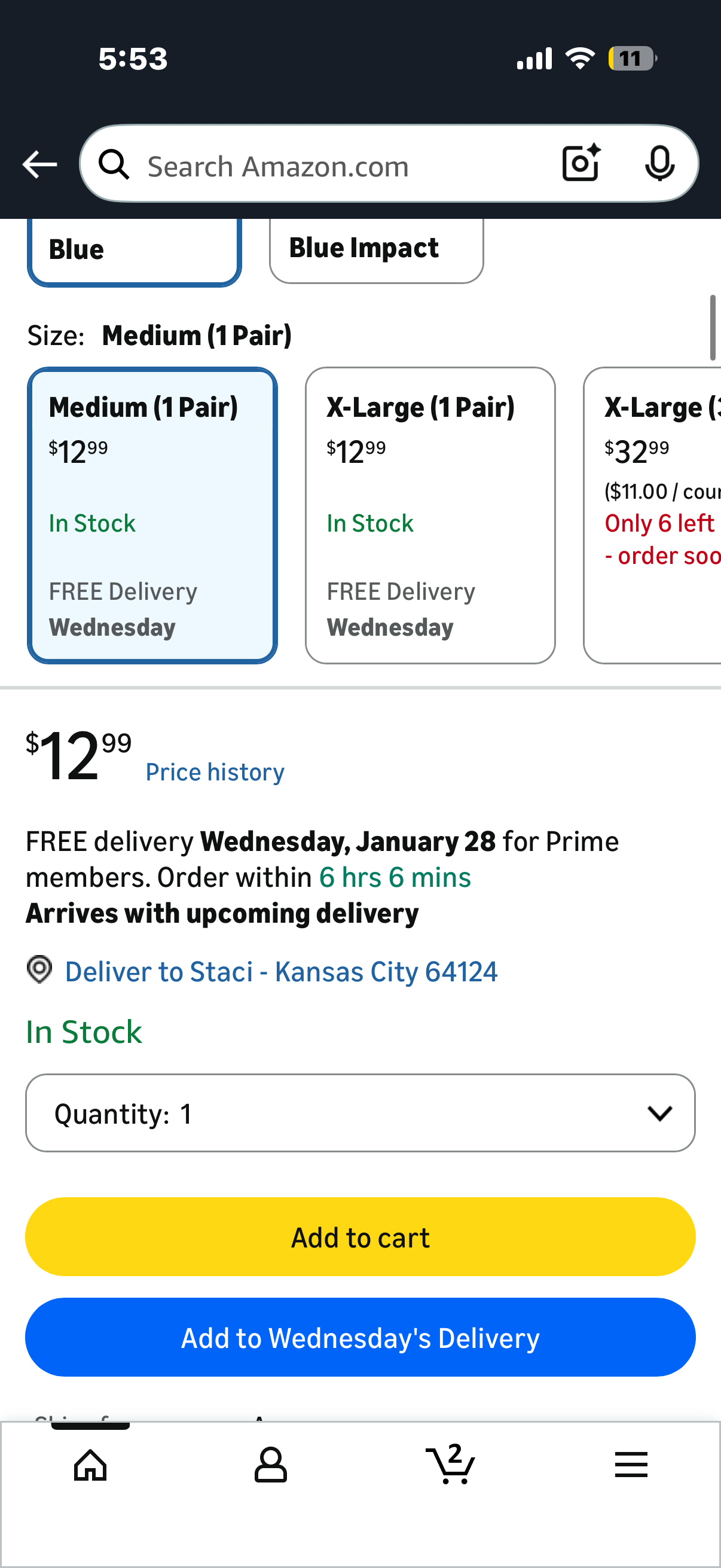Open the cart with 2 items
Image resolution: width=721 pixels, height=1568 pixels.
tap(450, 1465)
